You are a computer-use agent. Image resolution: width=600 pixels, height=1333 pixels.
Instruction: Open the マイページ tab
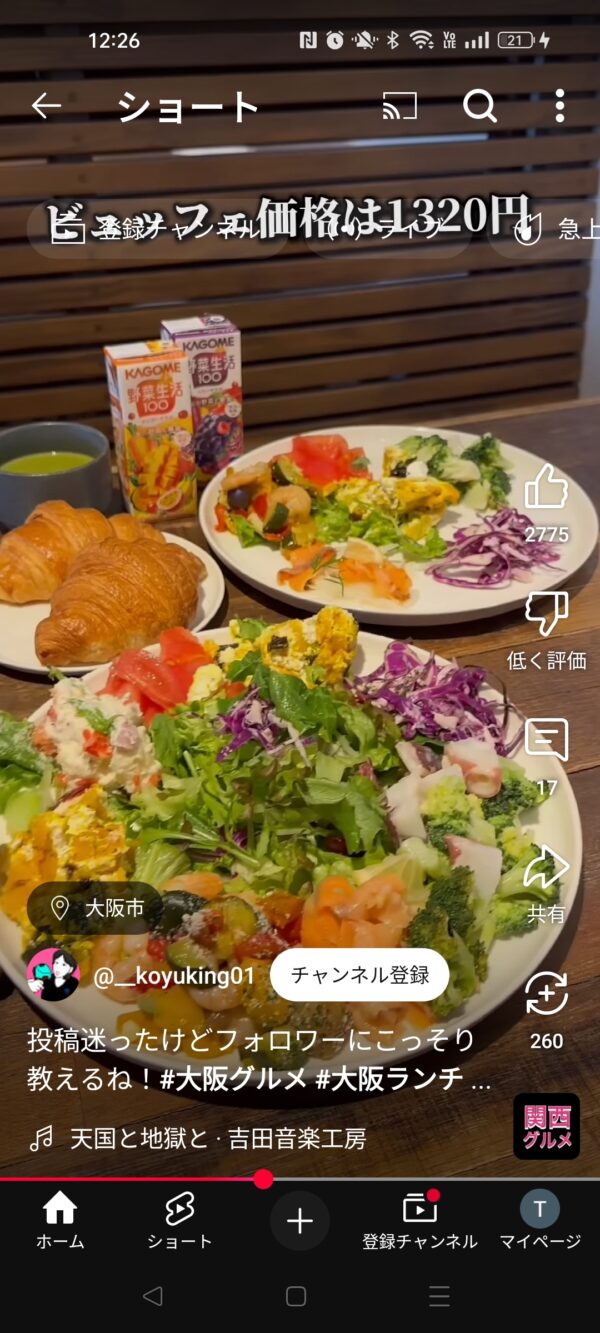tap(540, 1221)
